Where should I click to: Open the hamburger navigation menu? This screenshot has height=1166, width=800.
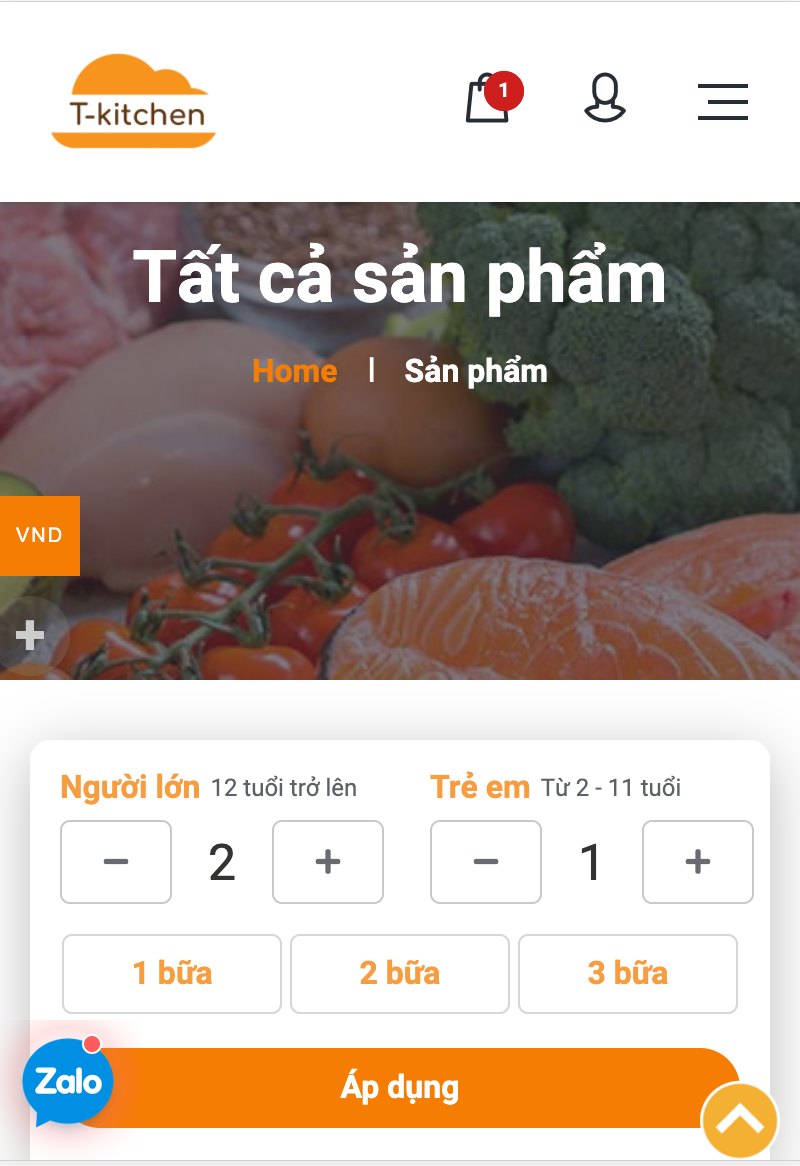pos(722,102)
